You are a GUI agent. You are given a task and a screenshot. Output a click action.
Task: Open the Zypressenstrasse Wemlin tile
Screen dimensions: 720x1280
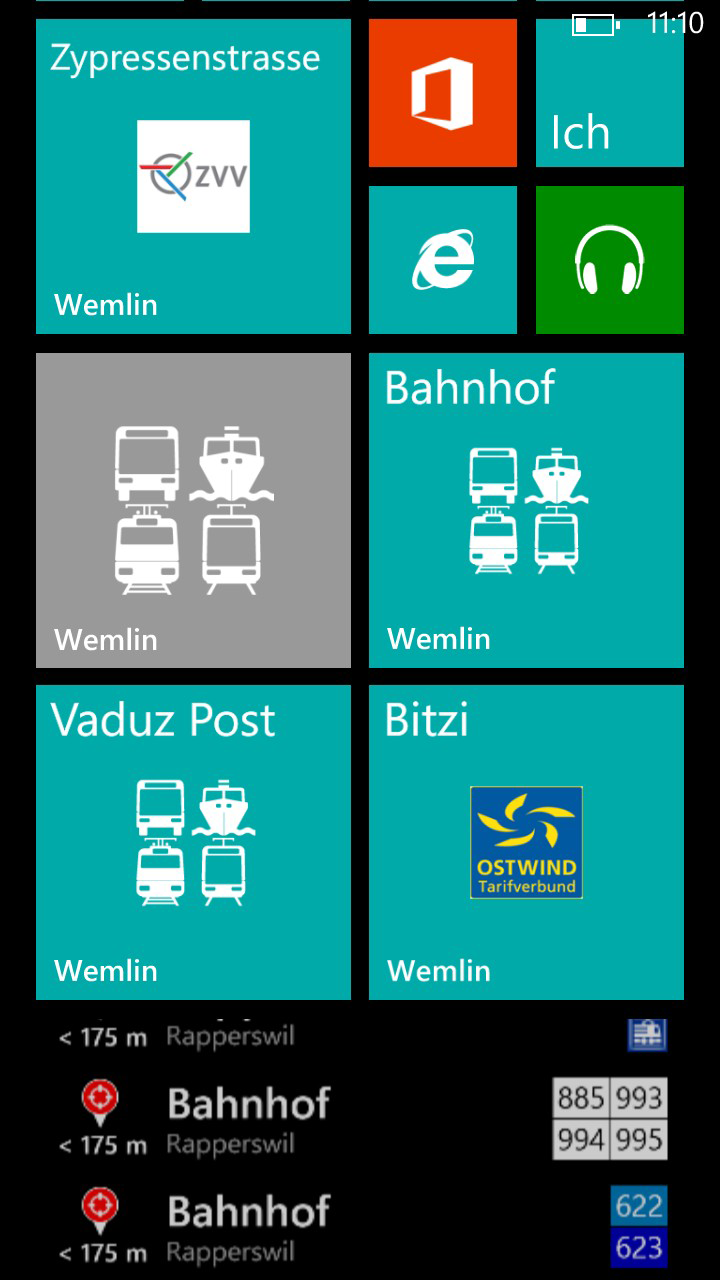coord(193,176)
